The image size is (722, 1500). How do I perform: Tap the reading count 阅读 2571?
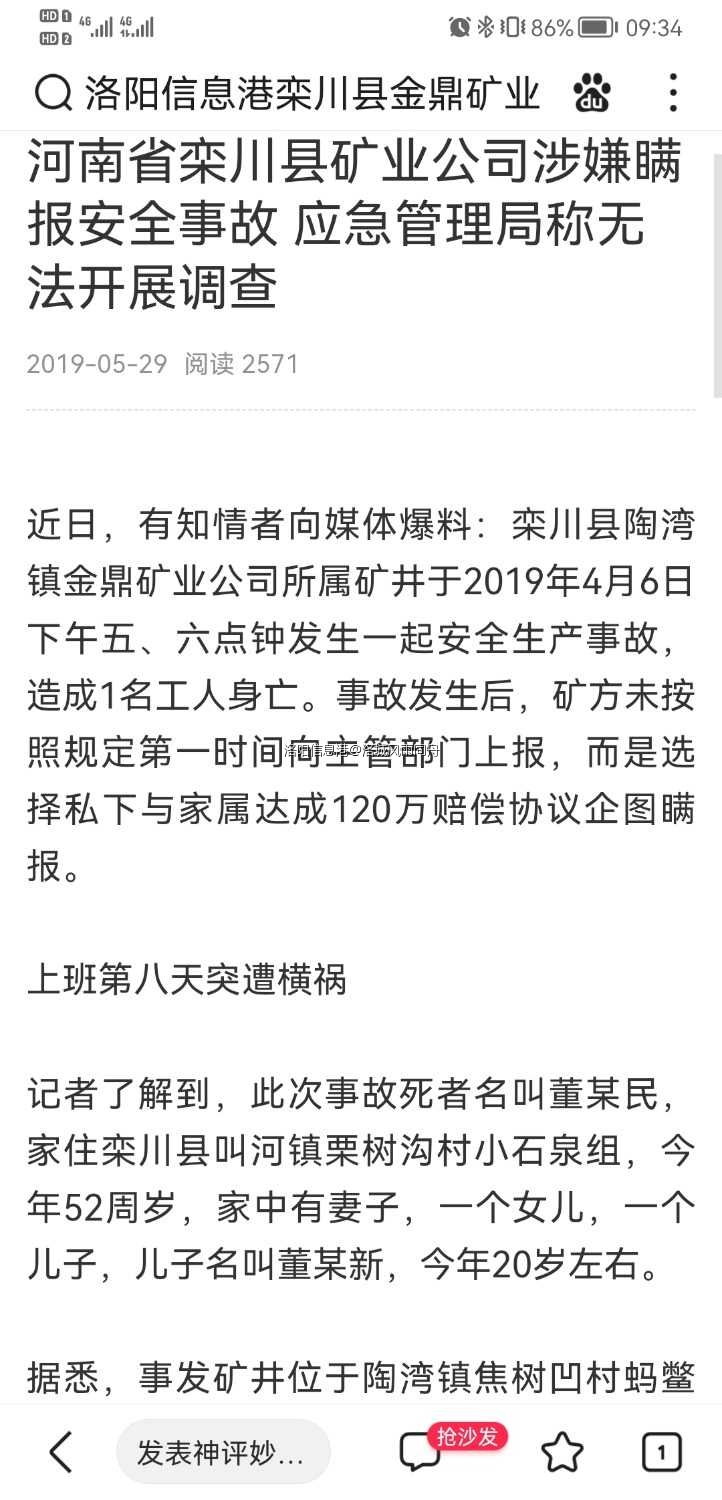(x=236, y=364)
